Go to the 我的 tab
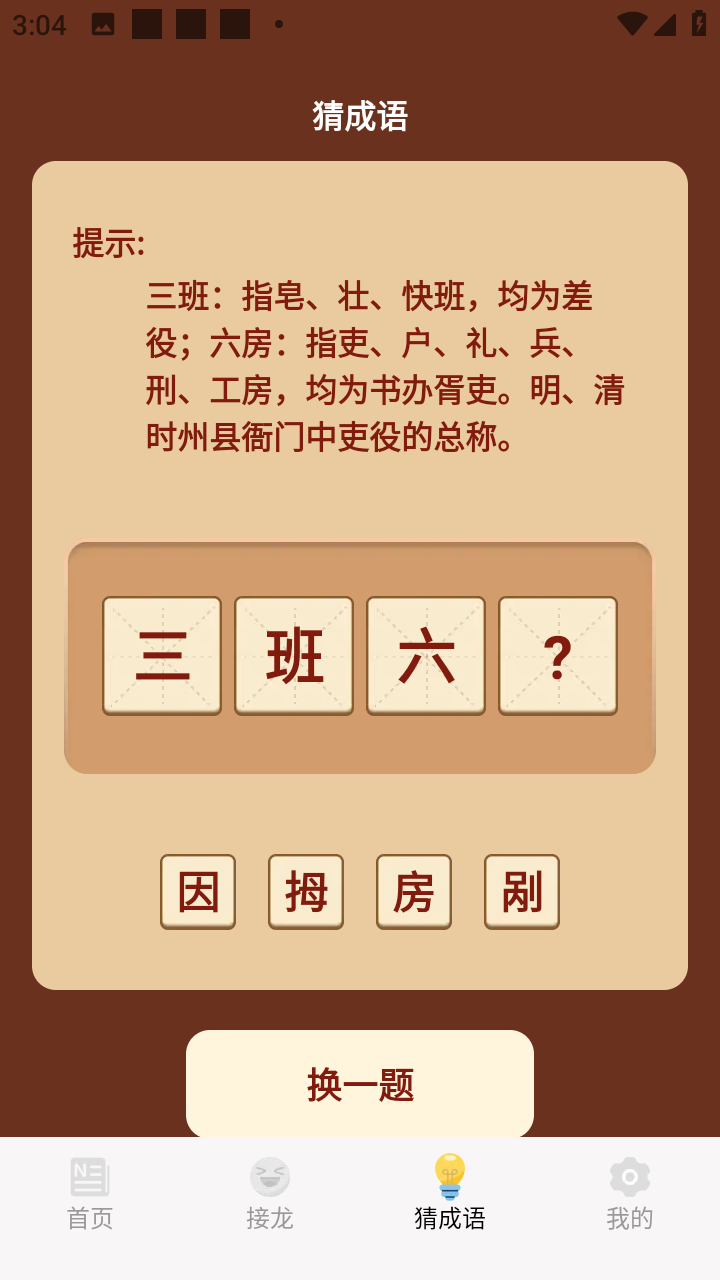This screenshot has width=720, height=1280. click(x=630, y=1195)
